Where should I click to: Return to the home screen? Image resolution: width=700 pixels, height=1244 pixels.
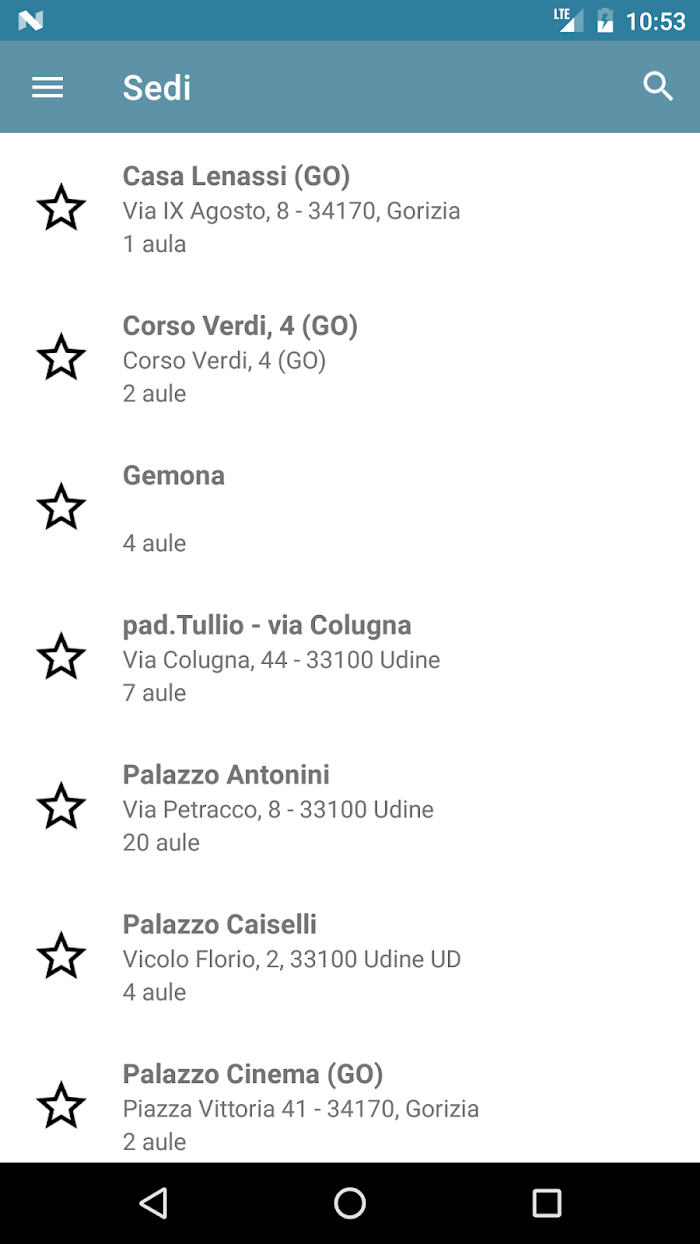350,1203
